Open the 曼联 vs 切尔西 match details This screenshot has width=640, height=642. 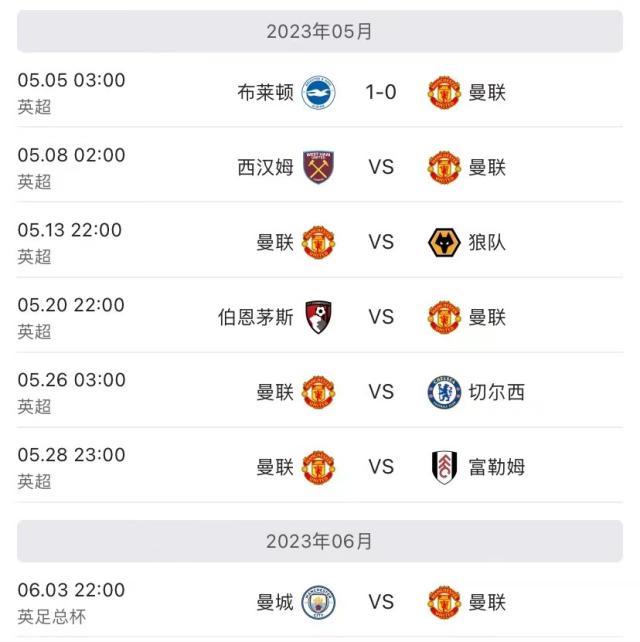coord(380,392)
